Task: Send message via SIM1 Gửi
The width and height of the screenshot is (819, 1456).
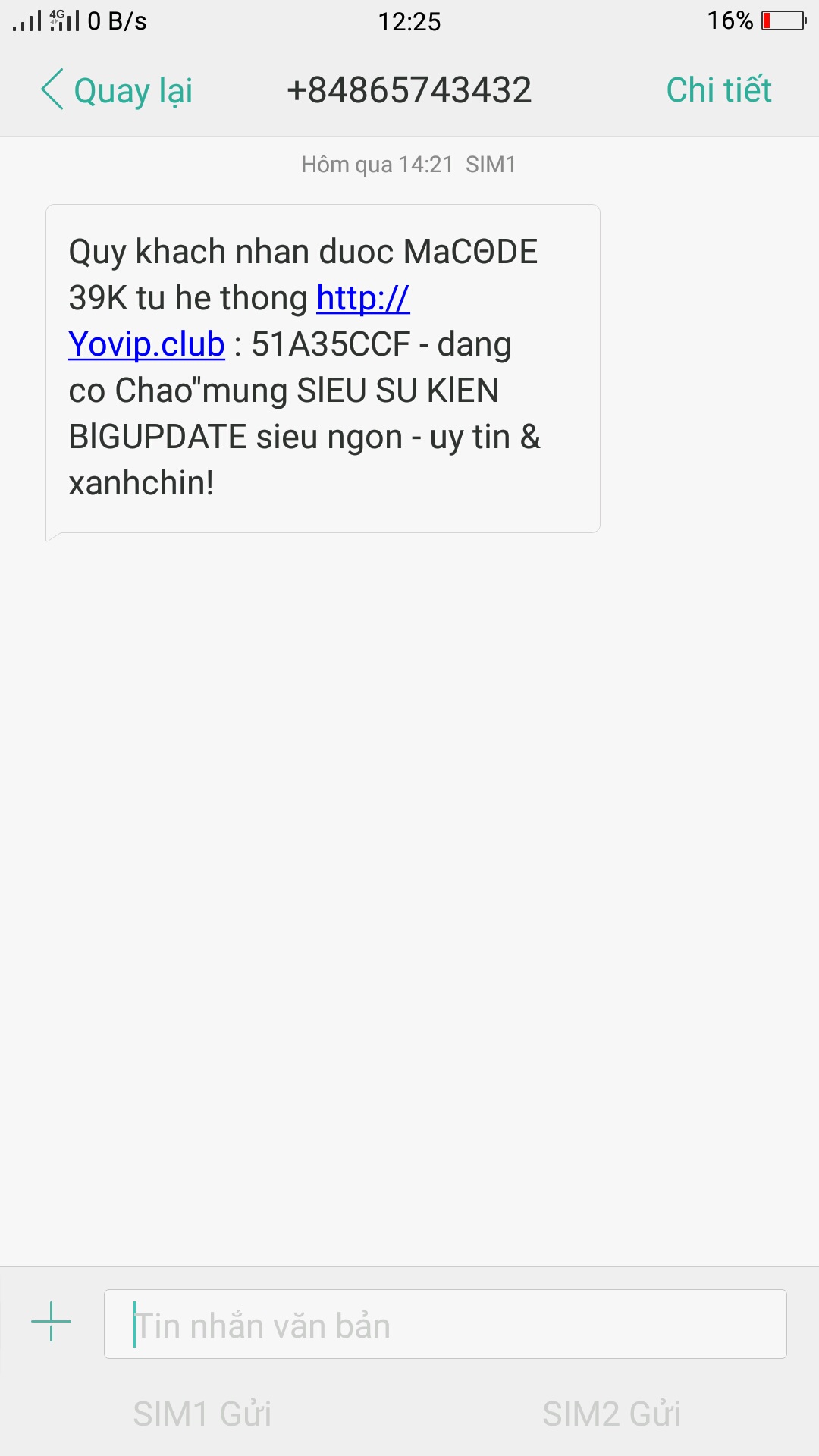Action: point(202,1414)
